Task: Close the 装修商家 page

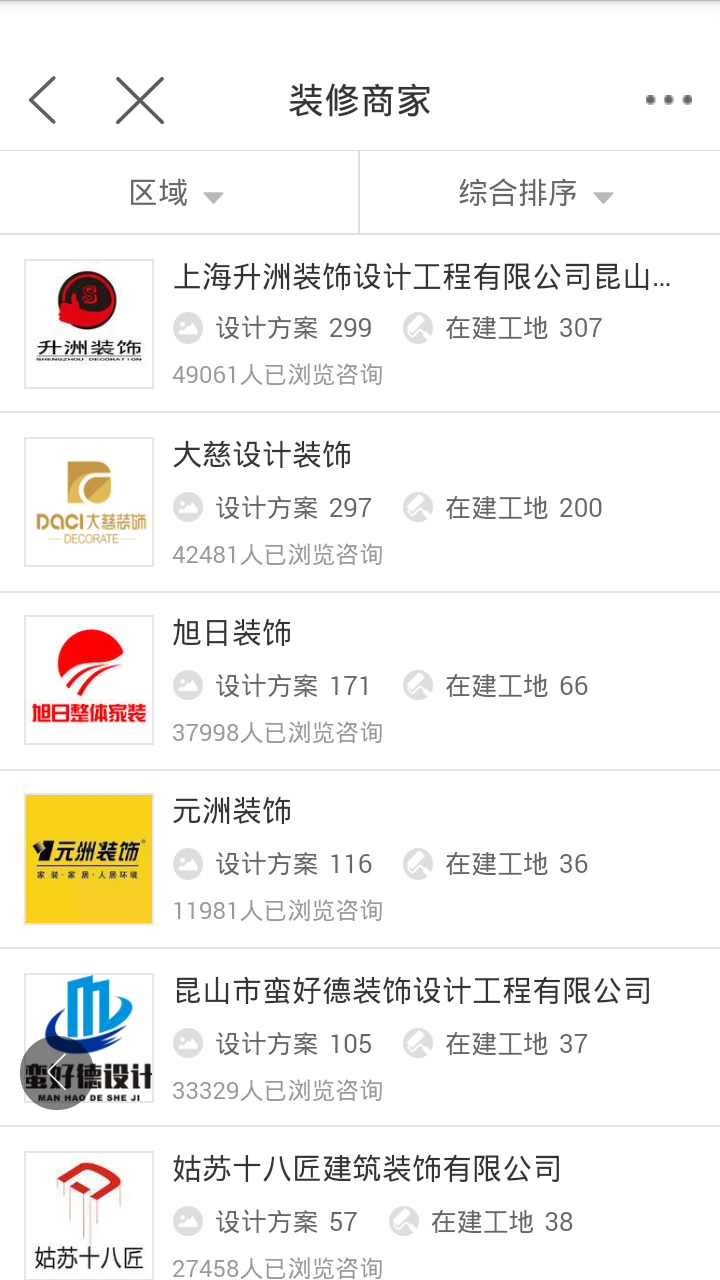Action: (139, 100)
